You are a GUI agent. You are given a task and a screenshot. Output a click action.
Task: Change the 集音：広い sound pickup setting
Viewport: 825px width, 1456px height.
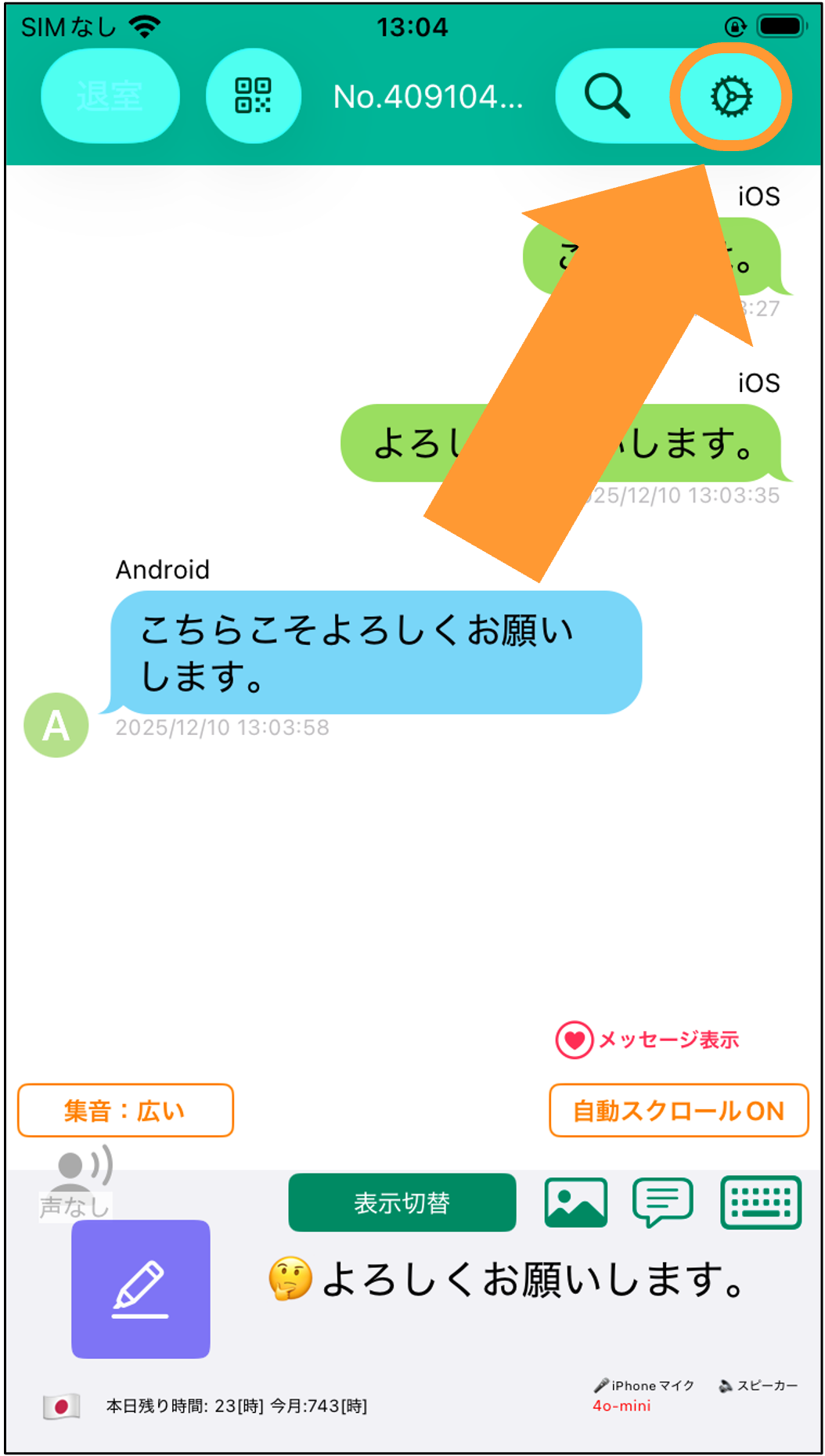click(125, 1110)
